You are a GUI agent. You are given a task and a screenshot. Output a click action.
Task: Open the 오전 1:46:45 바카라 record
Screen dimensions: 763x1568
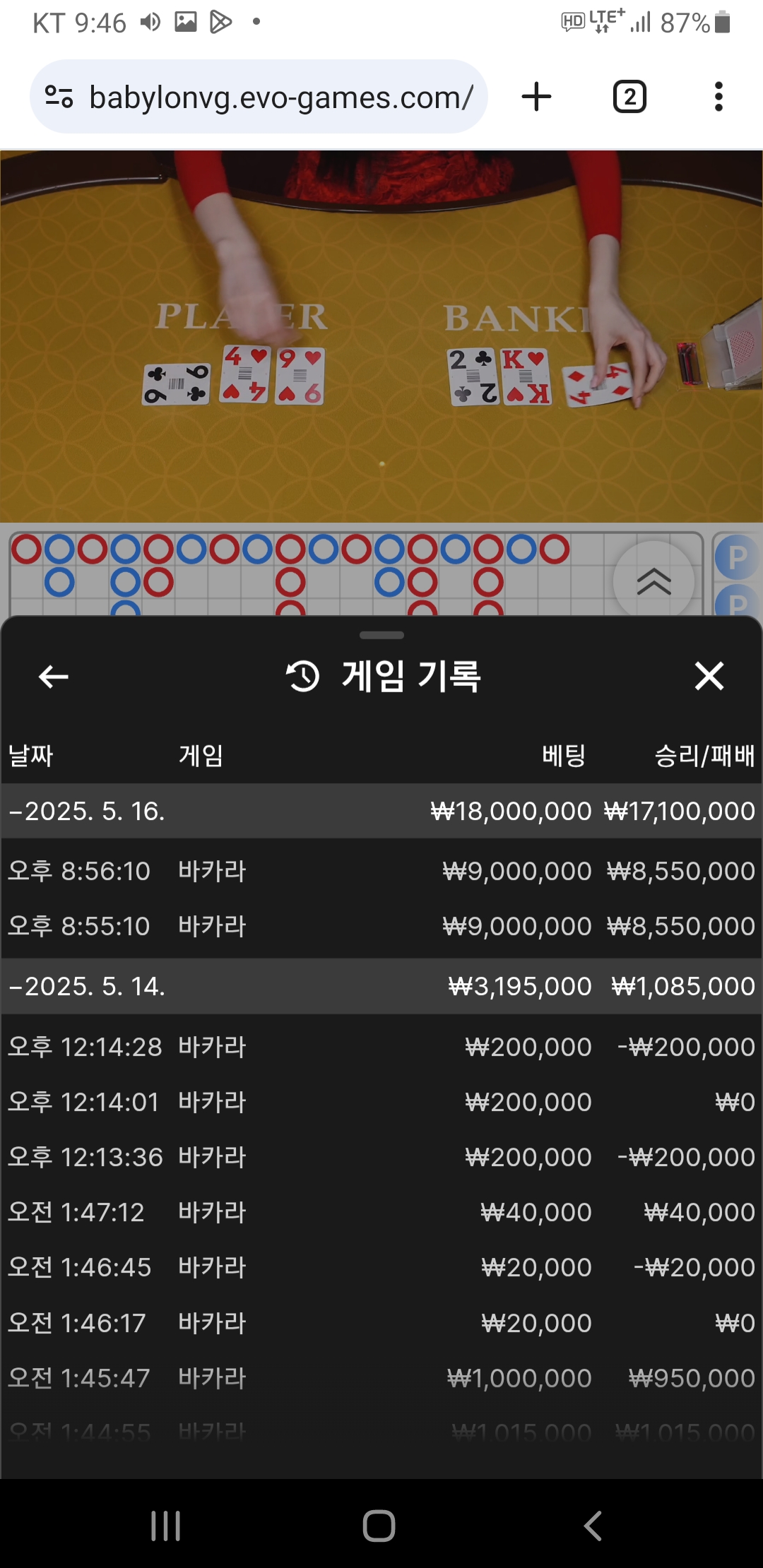tap(381, 1267)
